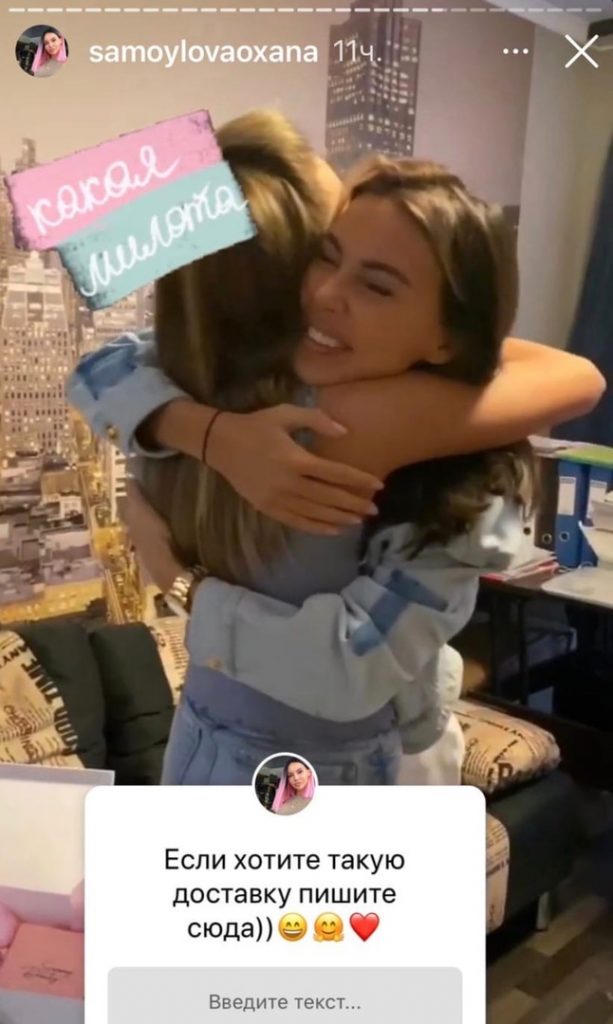The image size is (613, 1024).
Task: Open samoylovaoxana's profile avatar
Action: [41, 51]
